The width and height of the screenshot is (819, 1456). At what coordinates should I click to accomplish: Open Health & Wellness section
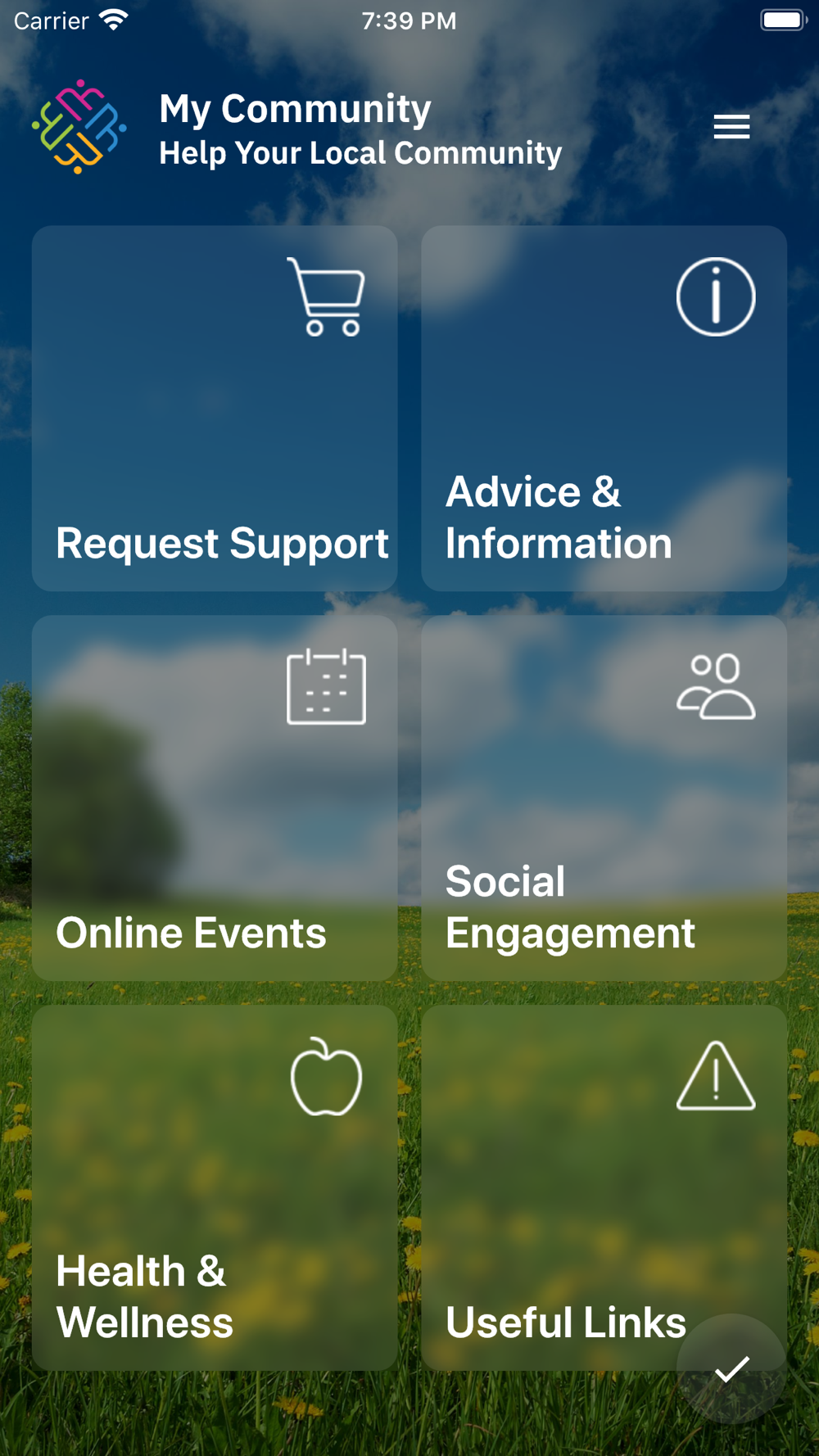215,1188
